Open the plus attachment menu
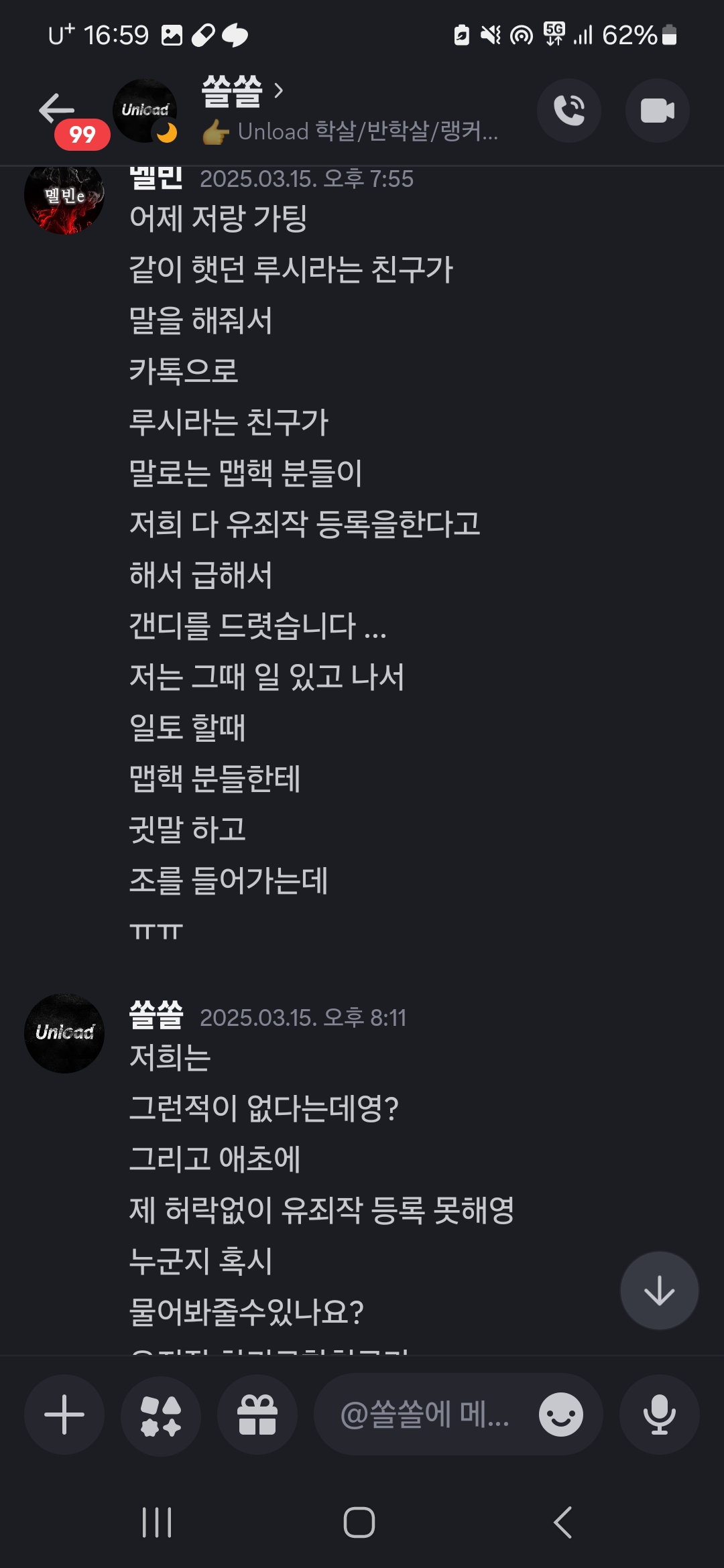This screenshot has height=1568, width=724. coord(64,1415)
